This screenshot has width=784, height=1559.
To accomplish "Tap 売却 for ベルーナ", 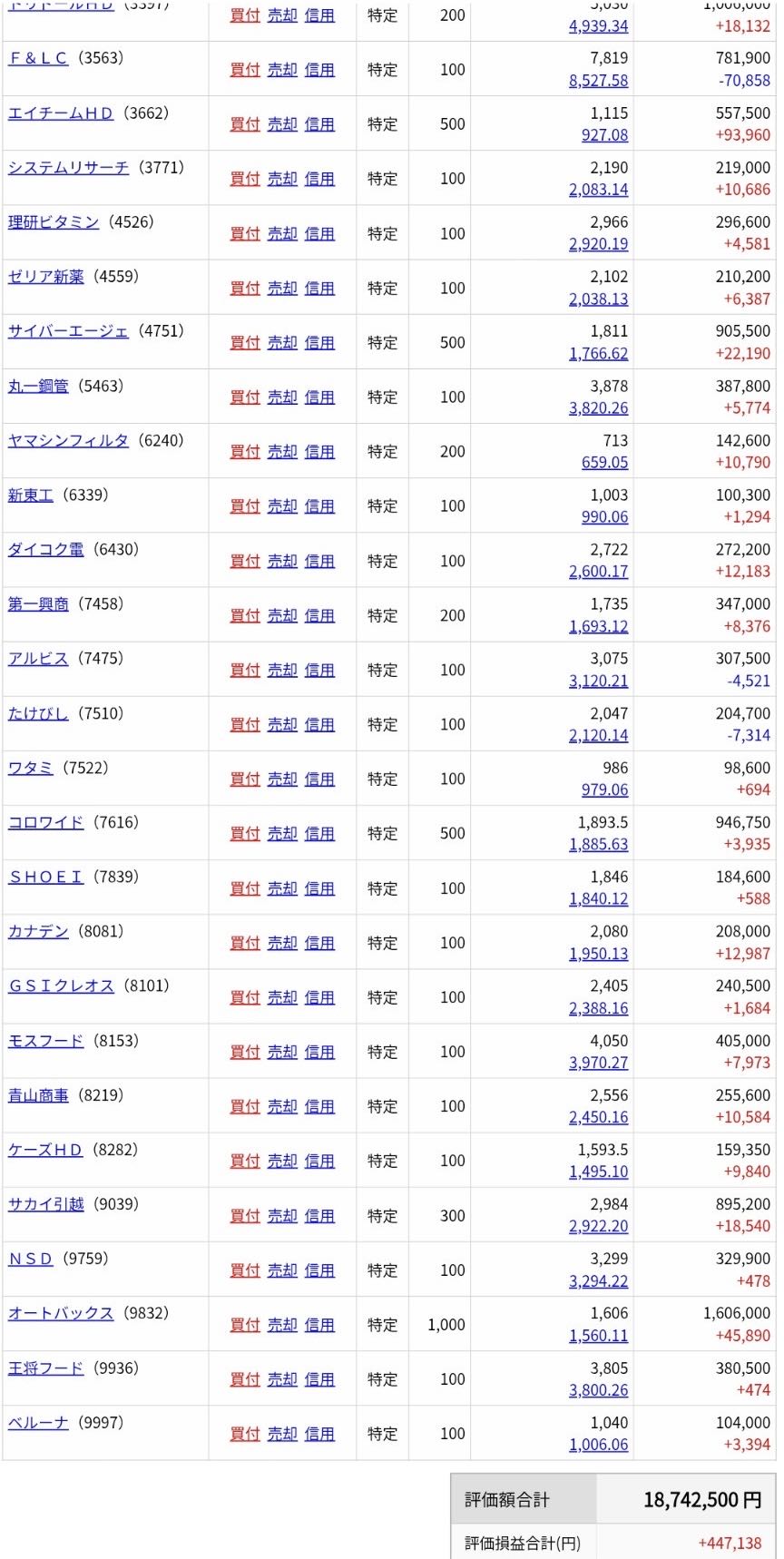I will coord(282,1435).
